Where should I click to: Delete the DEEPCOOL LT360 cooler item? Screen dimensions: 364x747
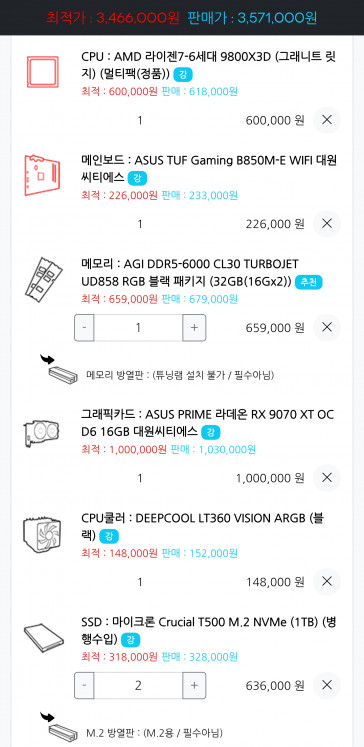coord(327,582)
